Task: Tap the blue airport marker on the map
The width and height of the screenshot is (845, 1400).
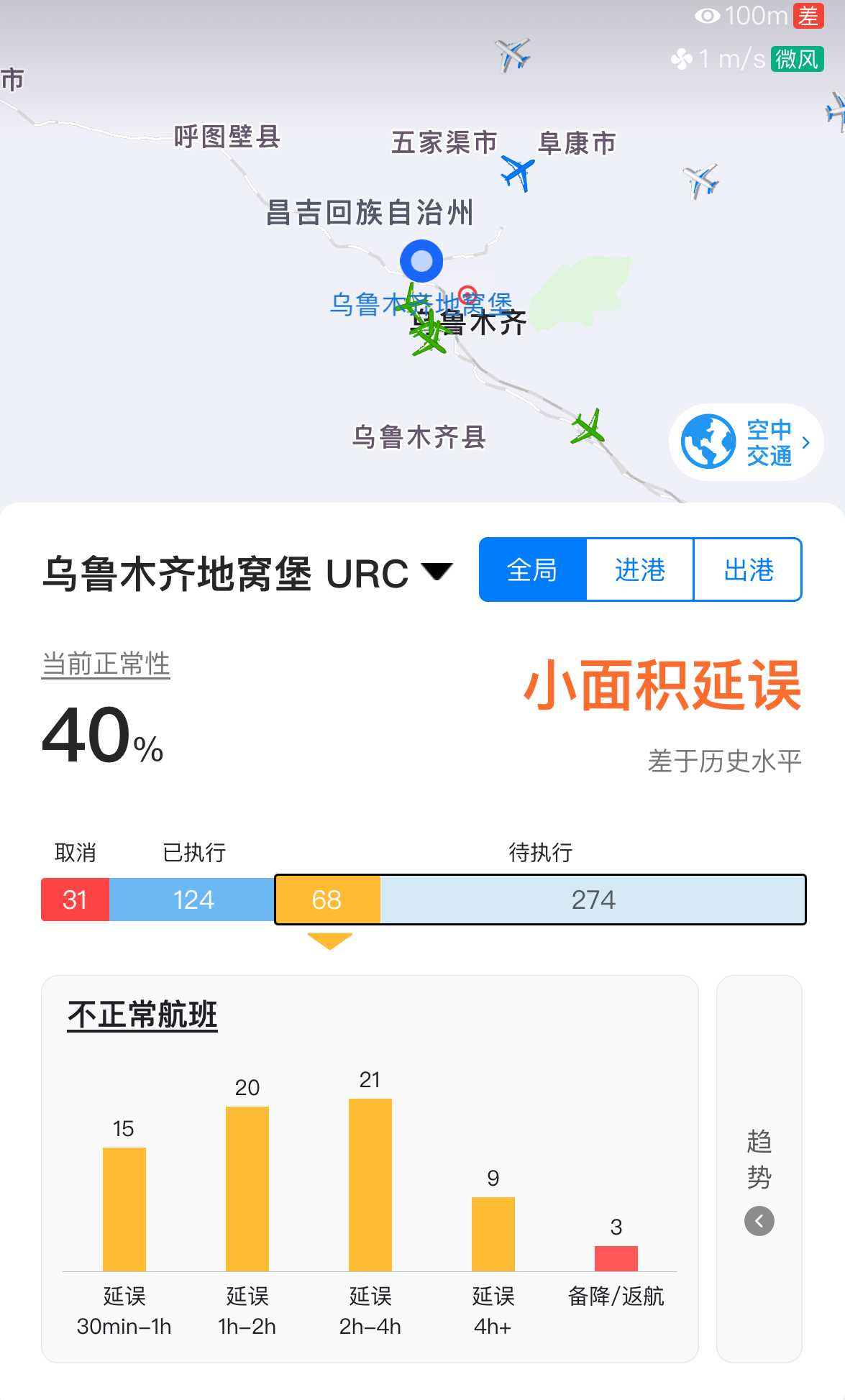Action: point(421,261)
